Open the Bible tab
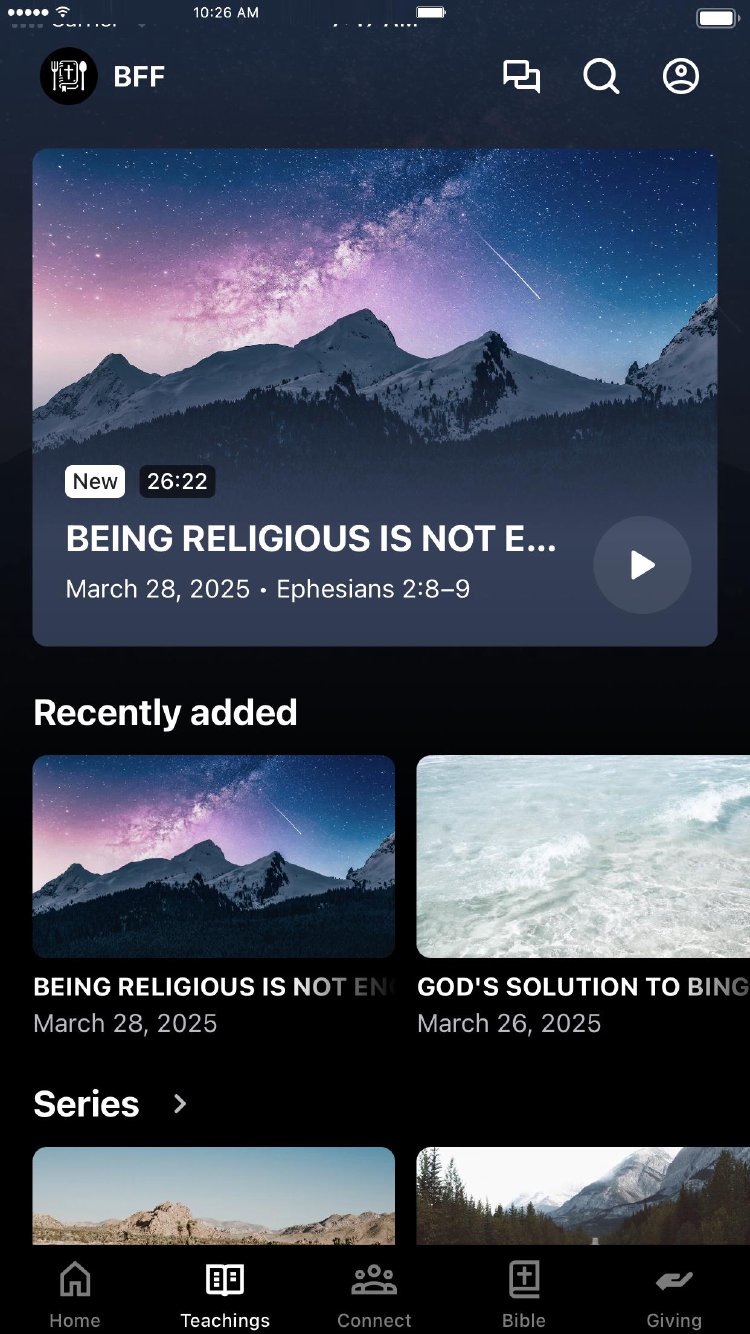Viewport: 750px width, 1334px height. (524, 1294)
